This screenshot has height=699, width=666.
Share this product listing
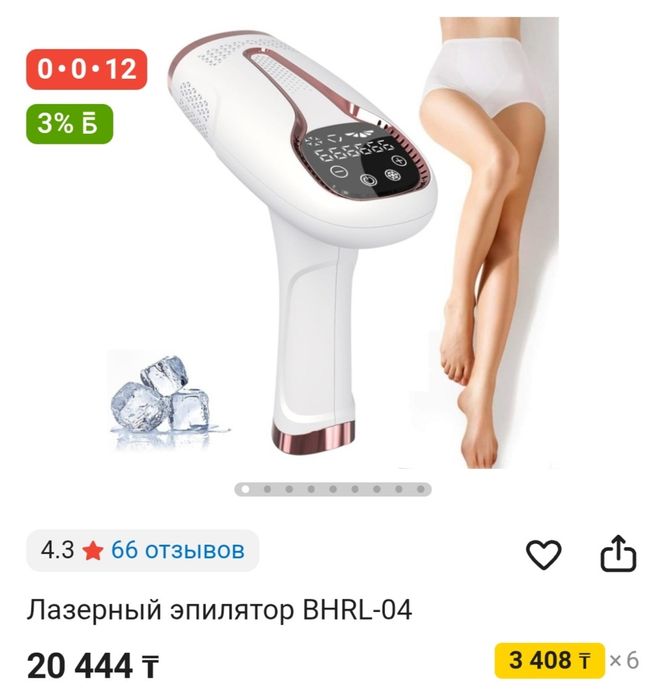[618, 553]
